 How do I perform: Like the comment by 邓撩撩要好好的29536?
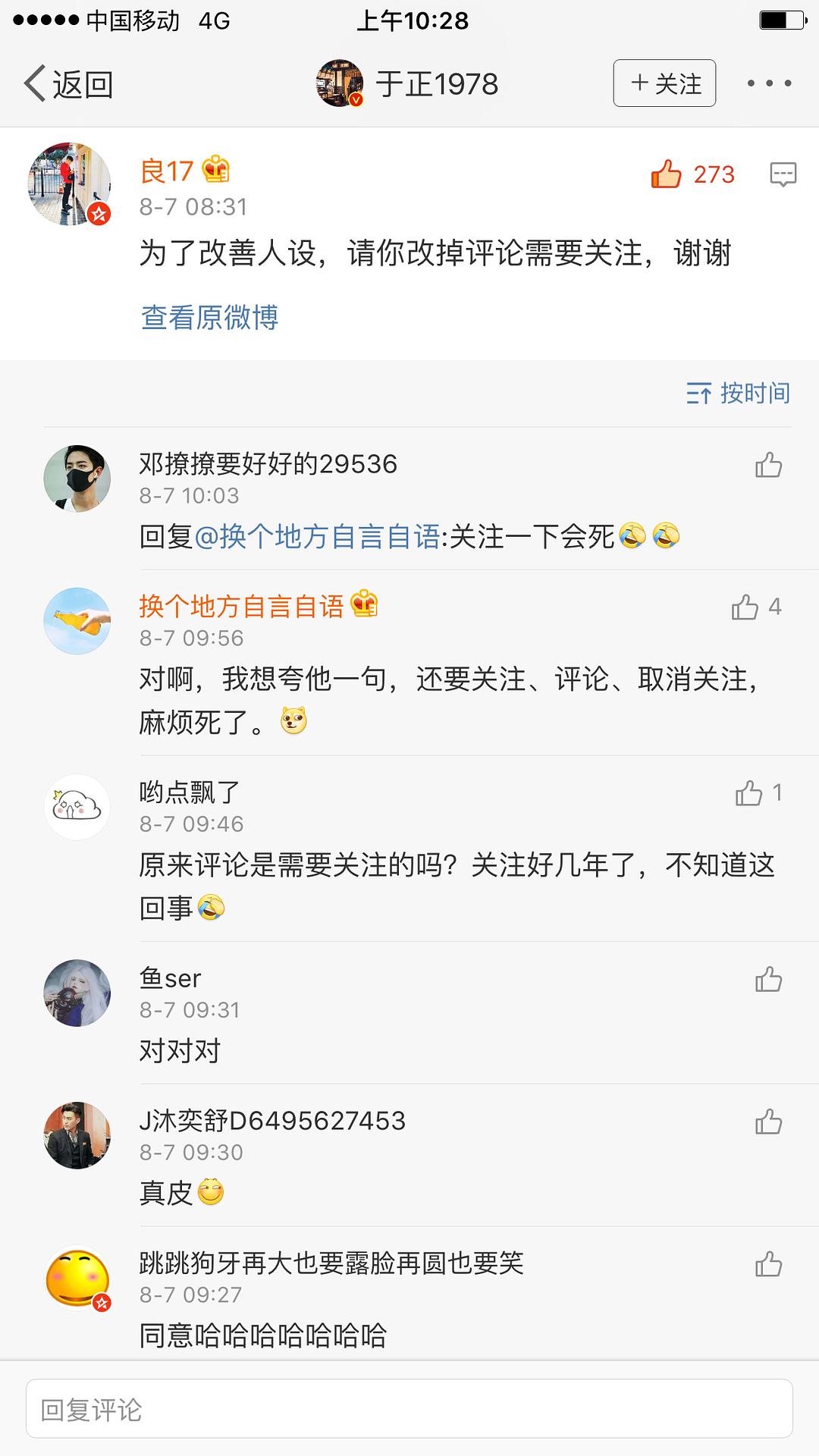pos(768,464)
